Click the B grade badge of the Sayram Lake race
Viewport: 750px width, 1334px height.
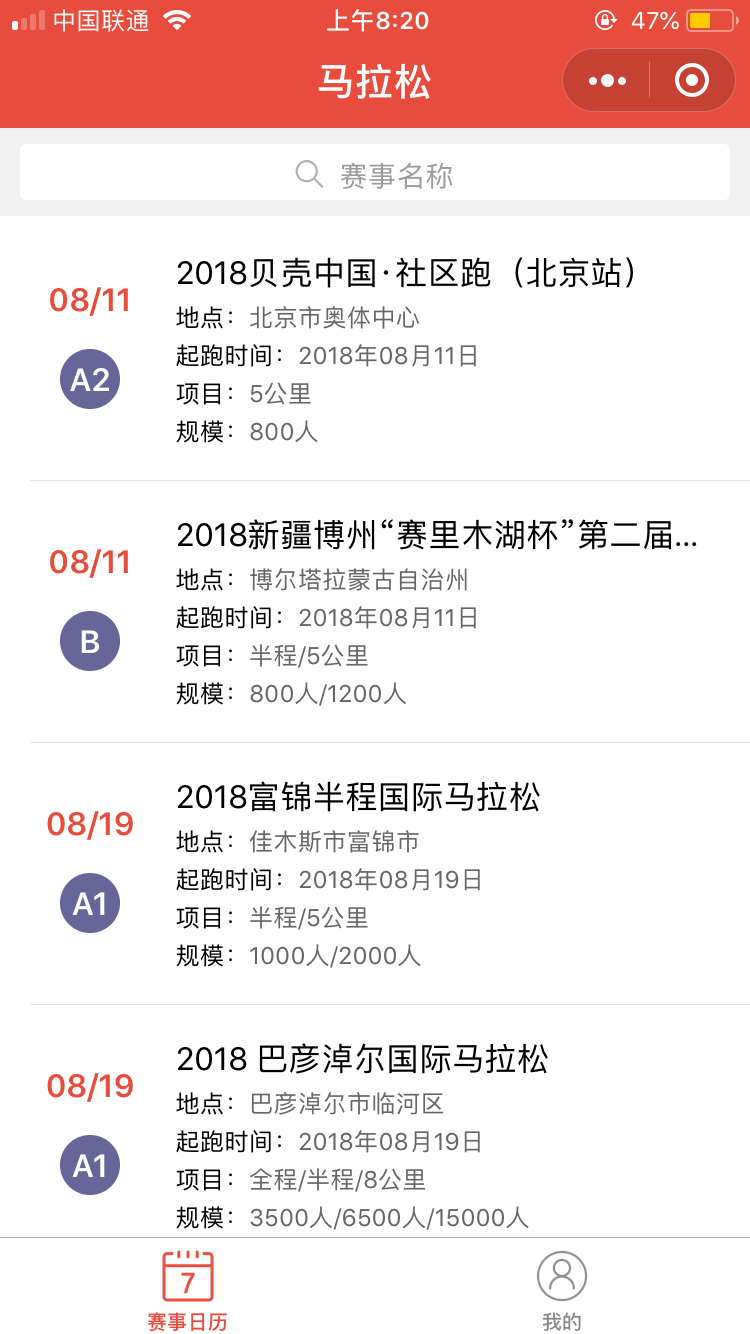pos(89,641)
